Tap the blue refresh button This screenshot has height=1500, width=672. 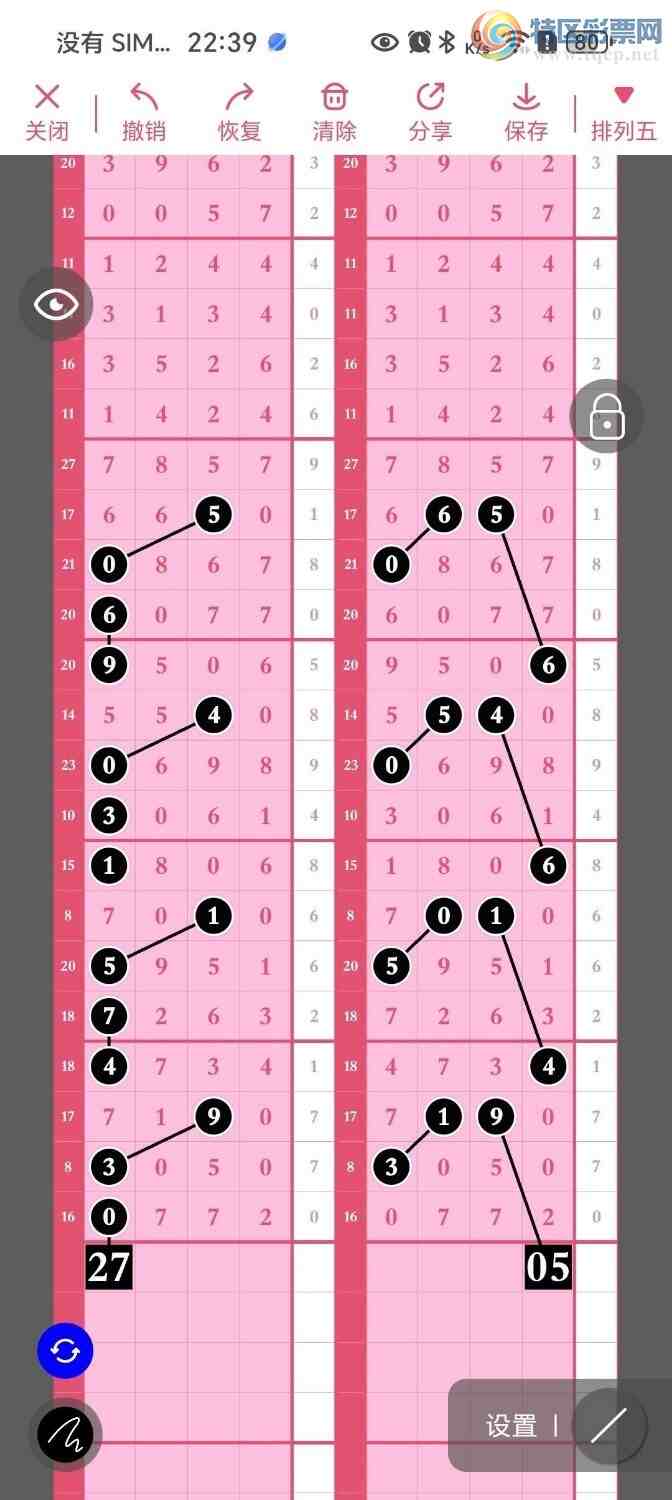65,1352
